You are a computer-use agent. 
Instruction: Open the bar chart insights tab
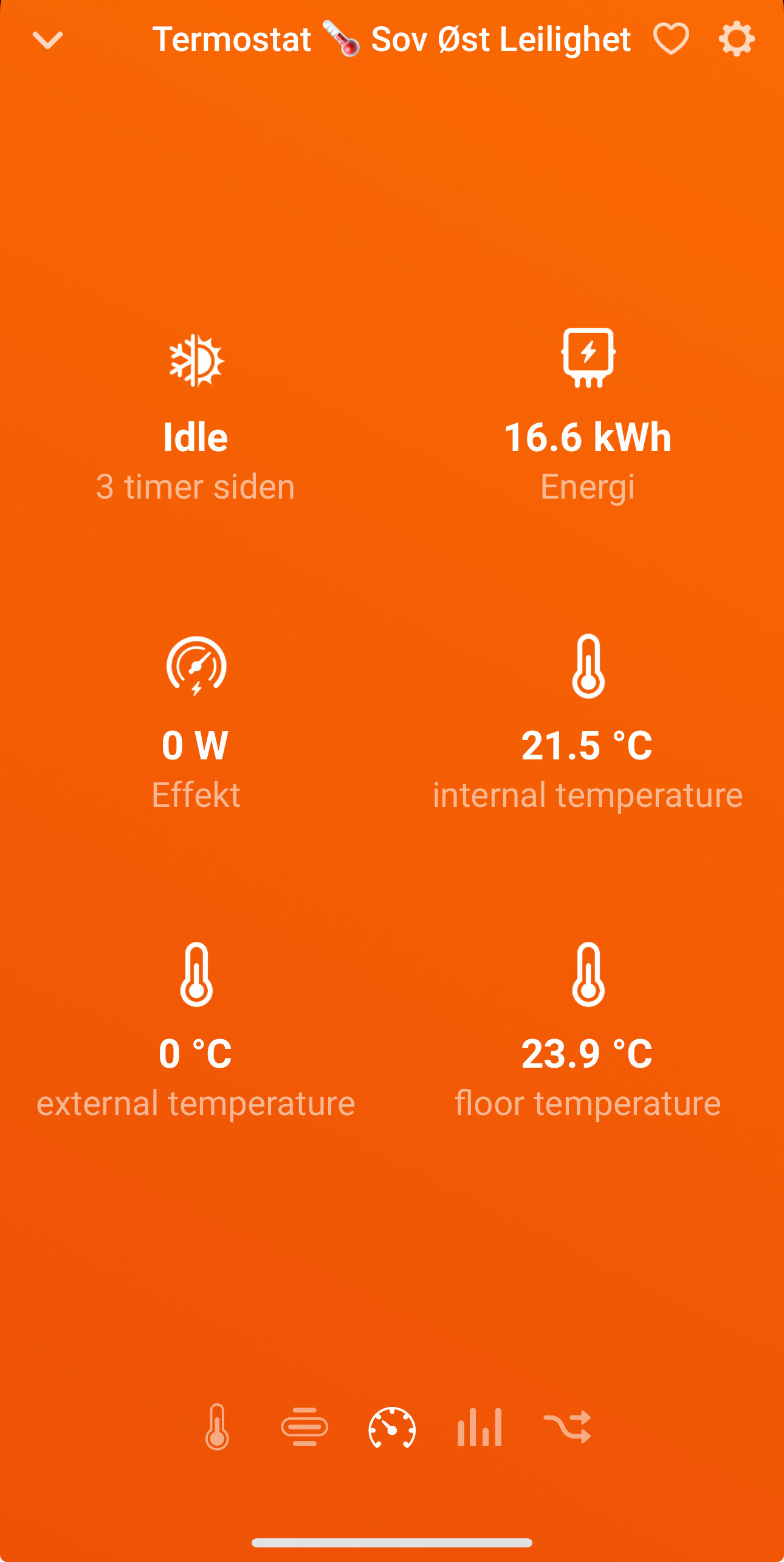point(480,1426)
